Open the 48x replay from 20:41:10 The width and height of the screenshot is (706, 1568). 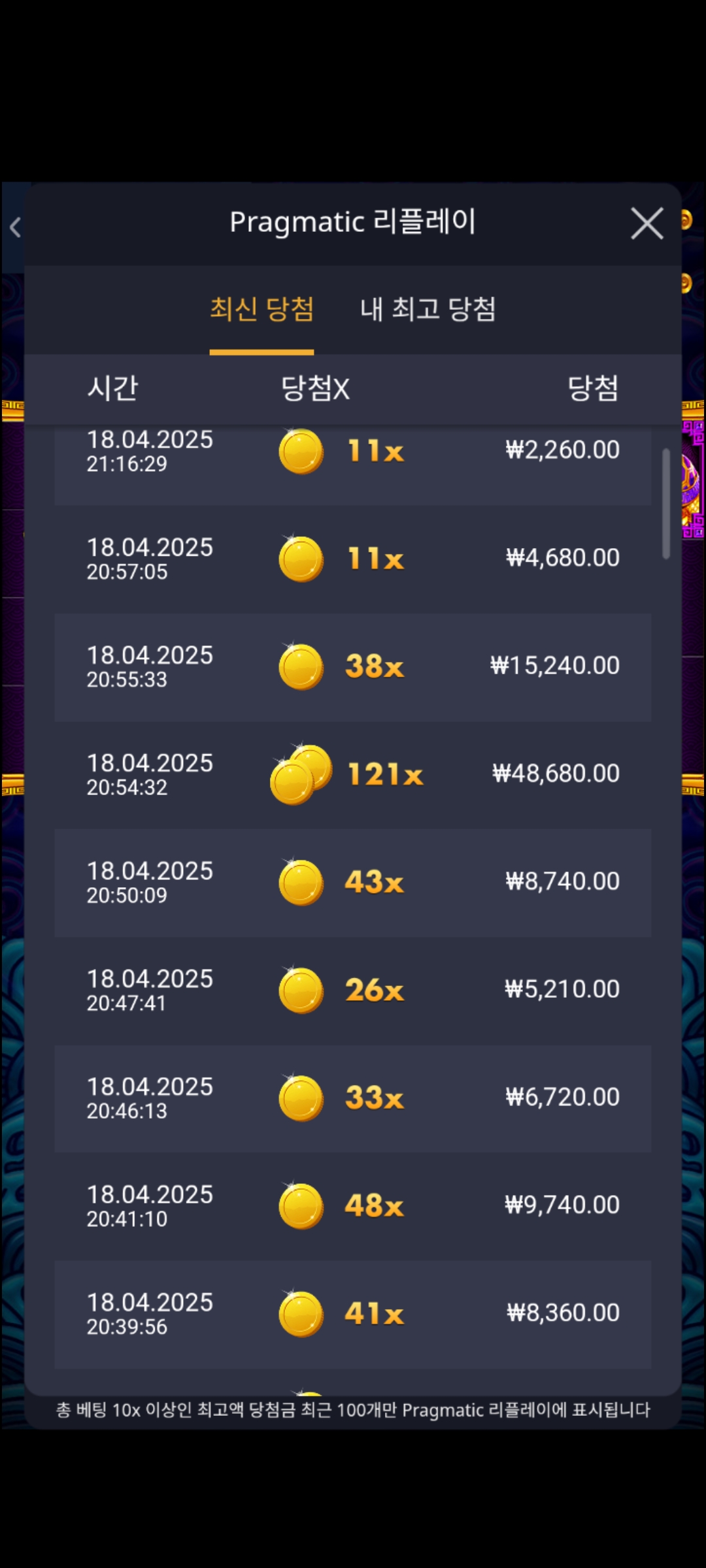pos(353,1207)
